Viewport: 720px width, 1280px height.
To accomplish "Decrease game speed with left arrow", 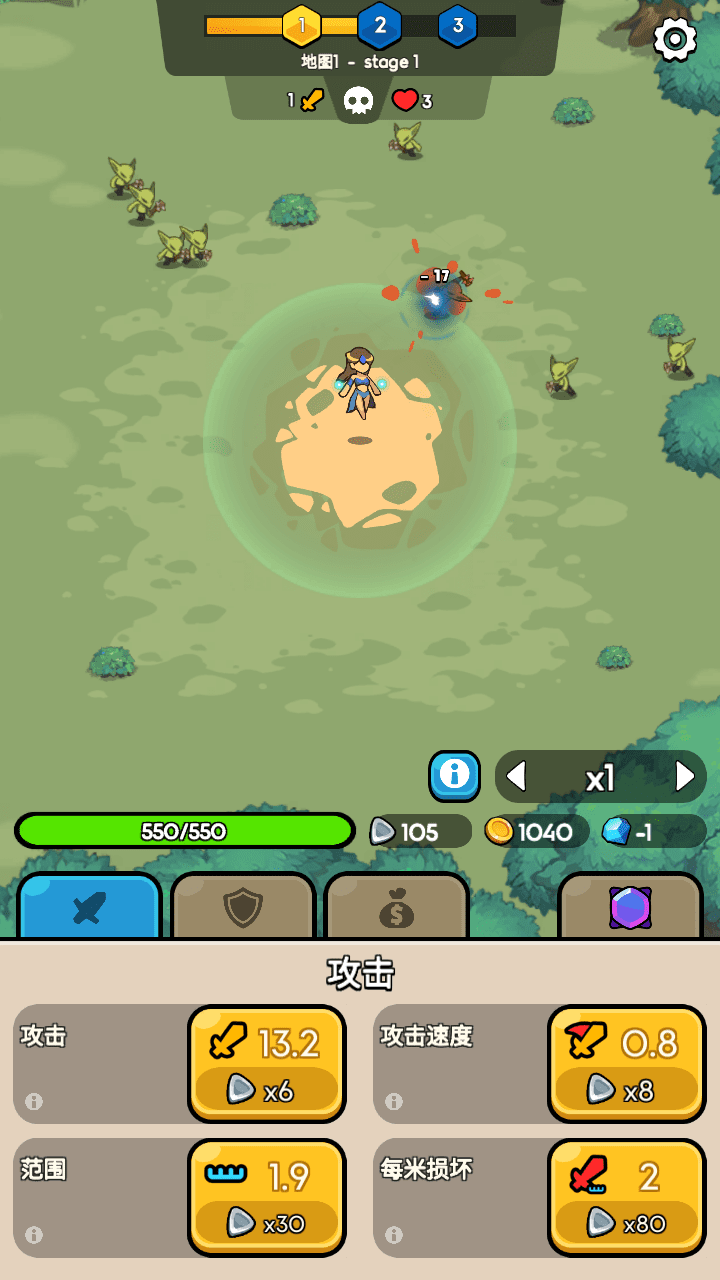I will [x=516, y=776].
